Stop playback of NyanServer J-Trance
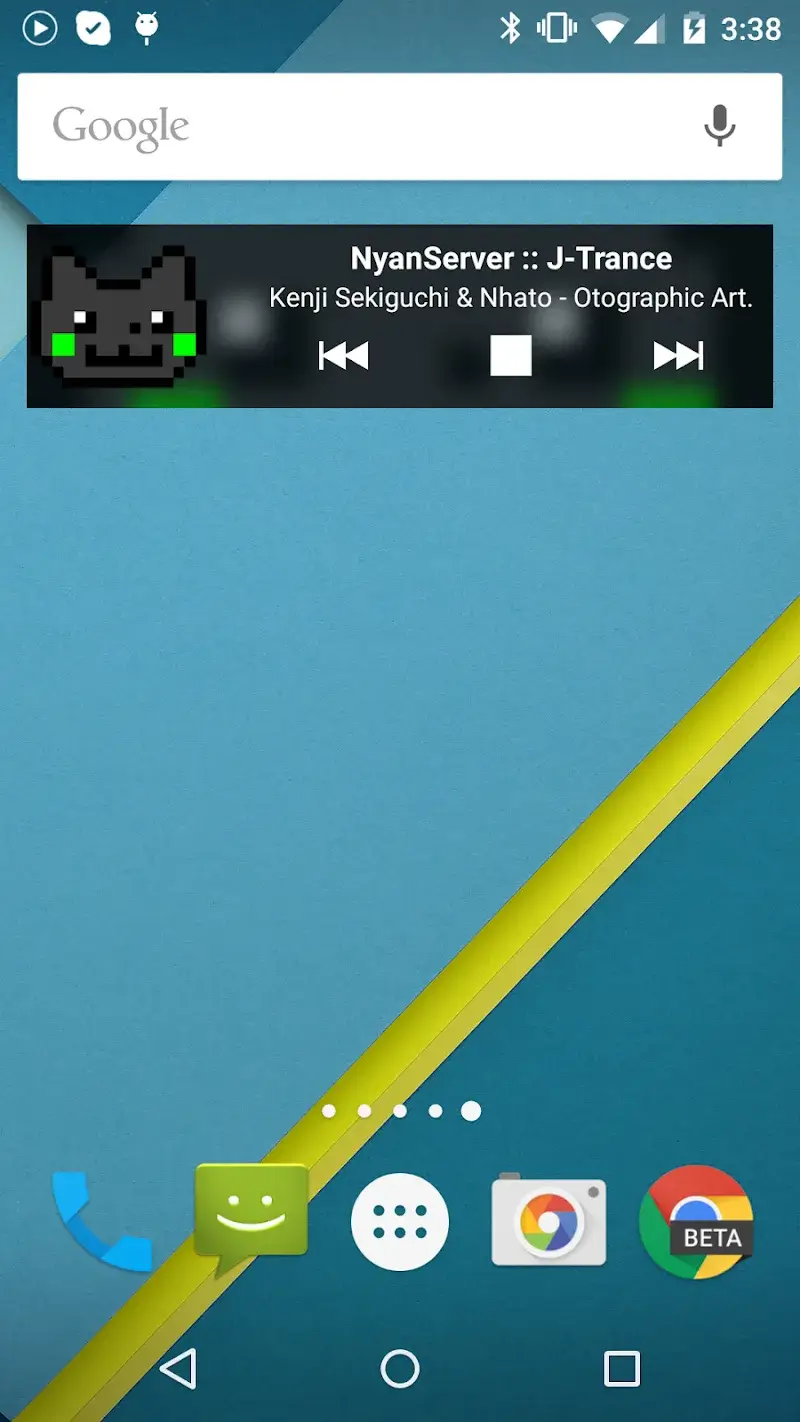Screen dimensions: 800x1422 click(510, 355)
